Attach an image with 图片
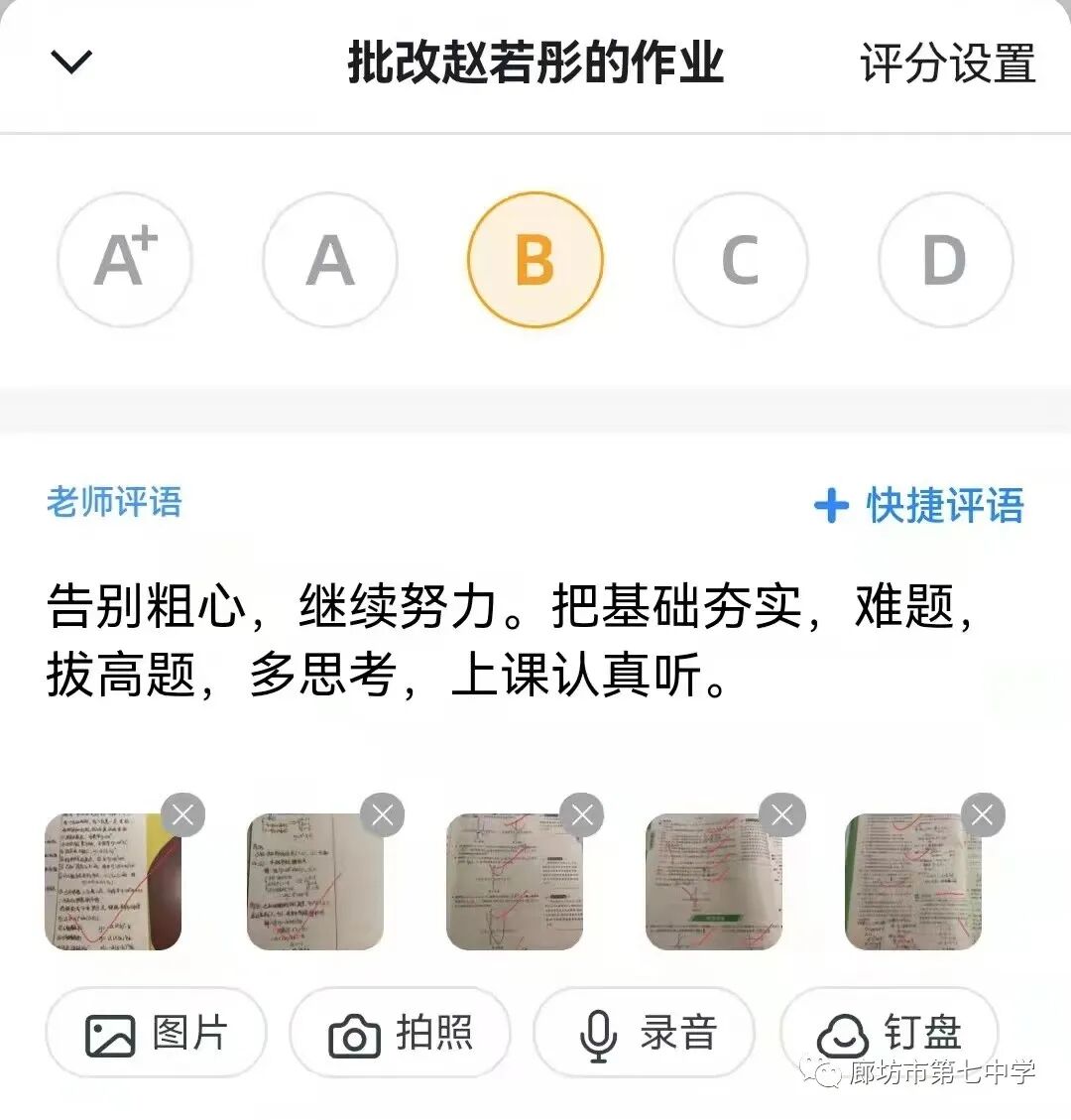 point(157,1034)
